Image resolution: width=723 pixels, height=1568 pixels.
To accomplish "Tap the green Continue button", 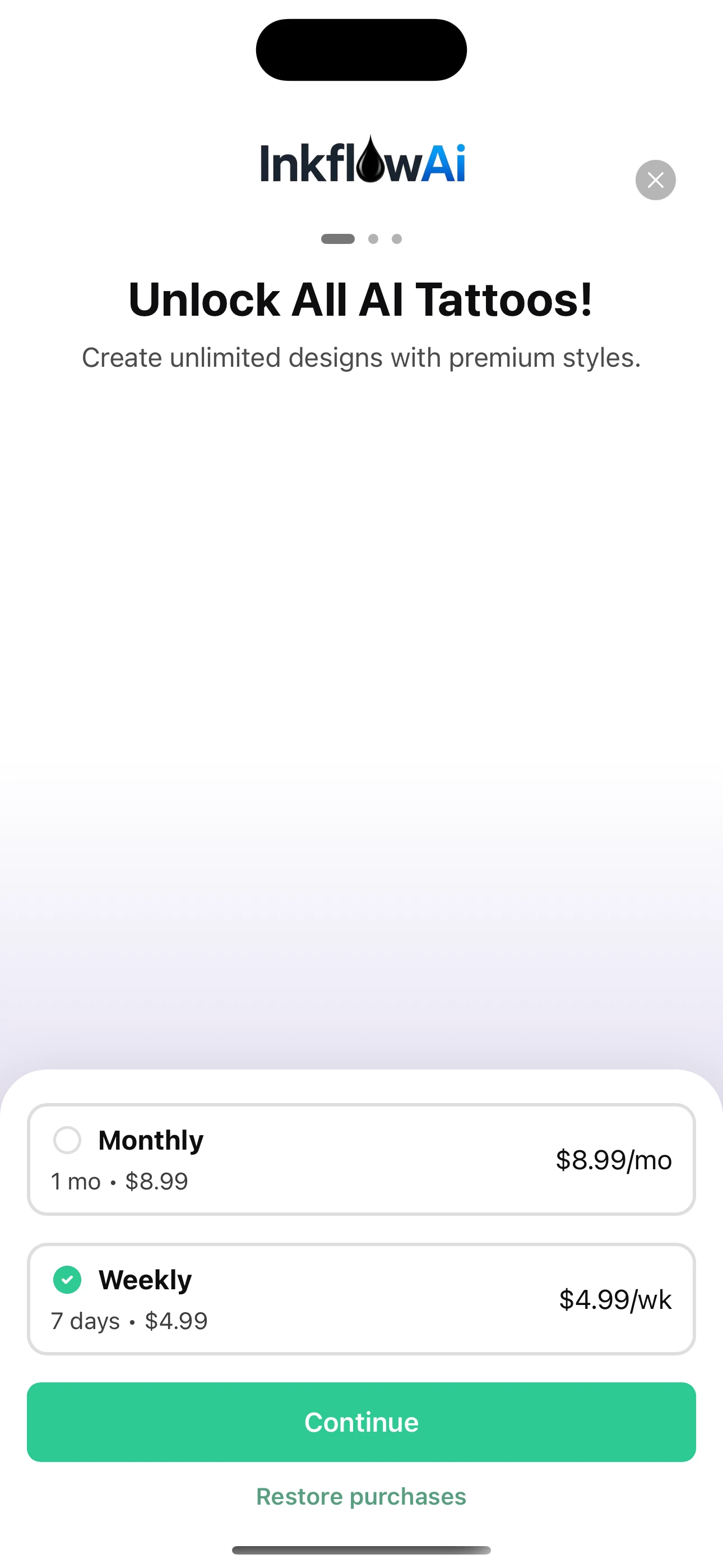I will coord(361,1422).
